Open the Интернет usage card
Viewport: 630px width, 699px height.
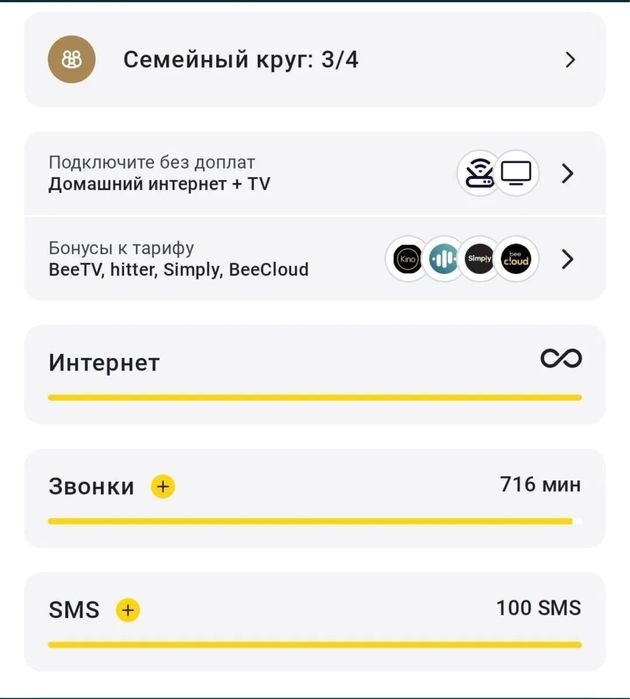tap(314, 373)
